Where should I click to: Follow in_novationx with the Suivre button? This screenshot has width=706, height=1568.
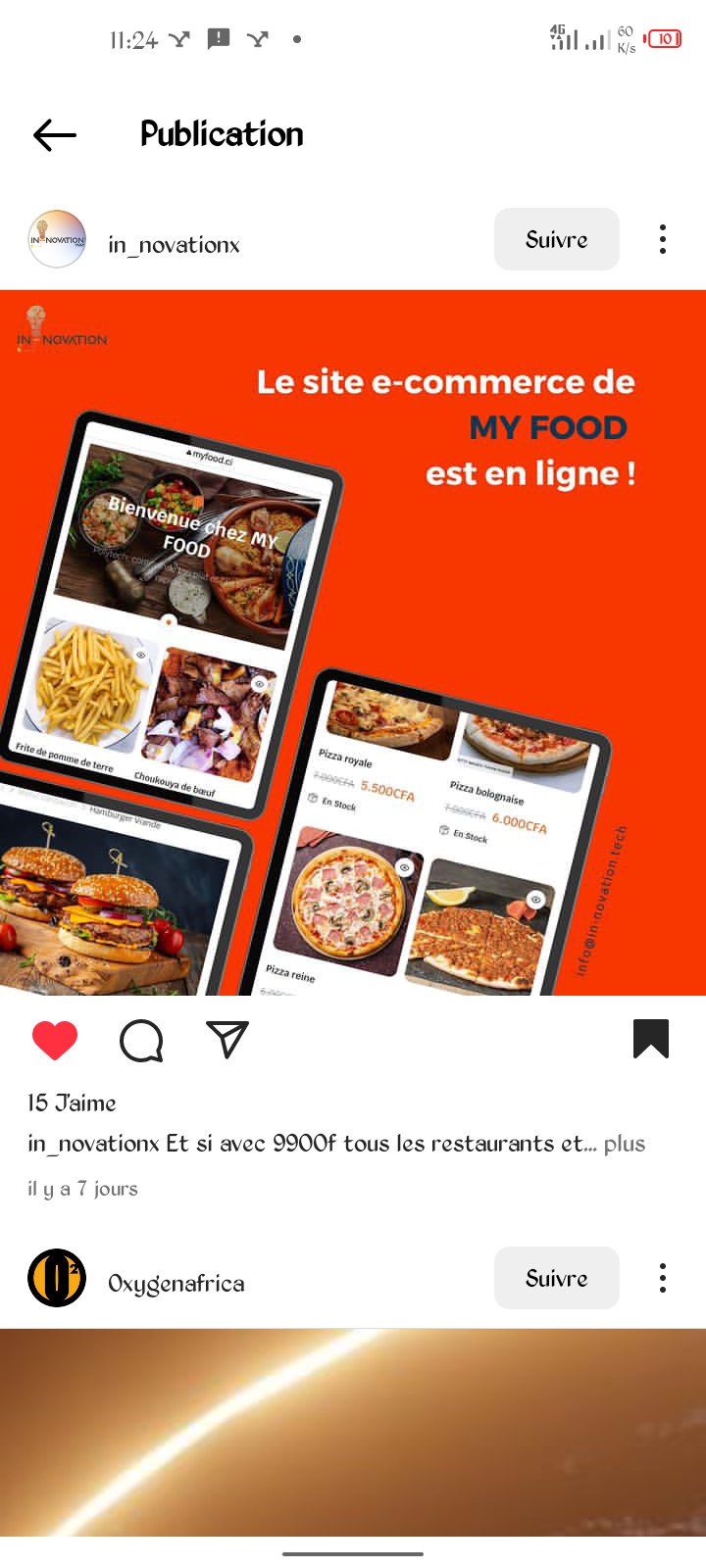coord(556,239)
